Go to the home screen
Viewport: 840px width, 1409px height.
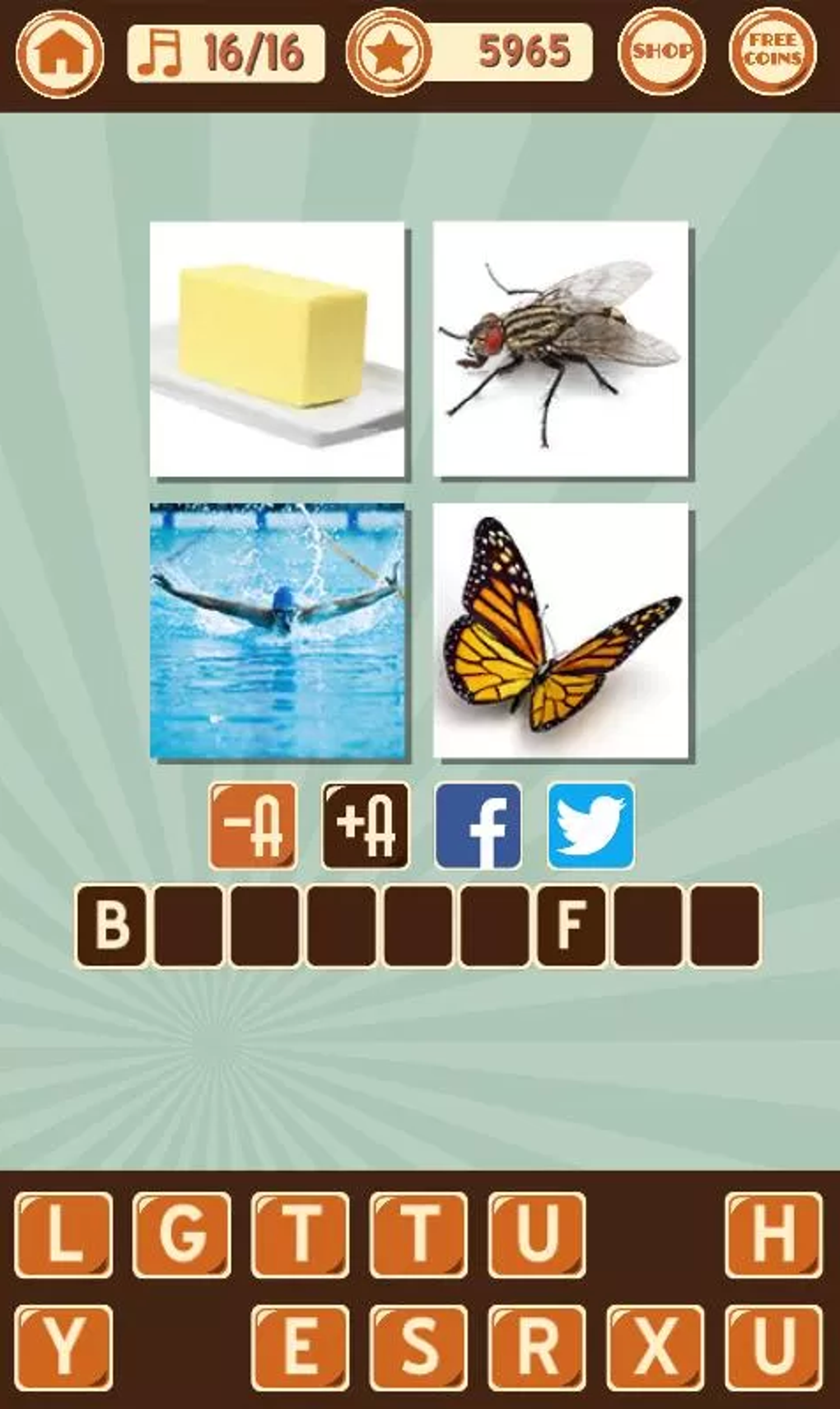point(60,53)
